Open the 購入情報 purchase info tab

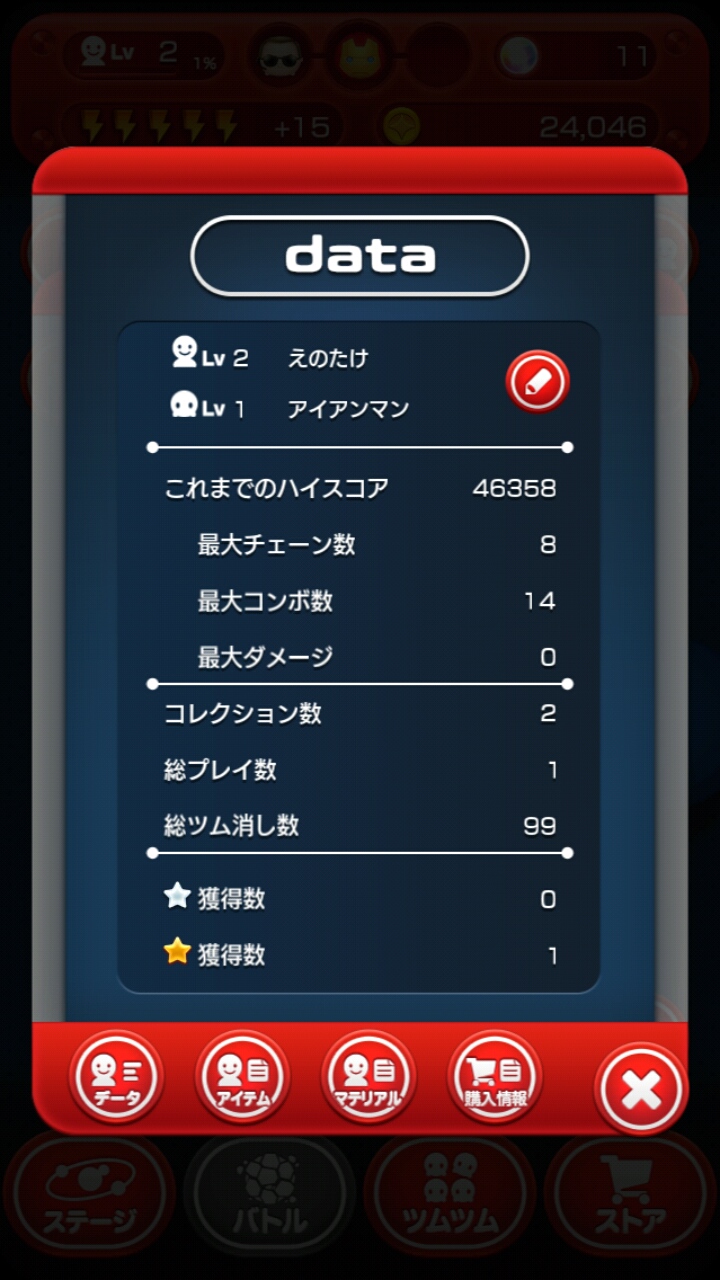pyautogui.click(x=495, y=1078)
